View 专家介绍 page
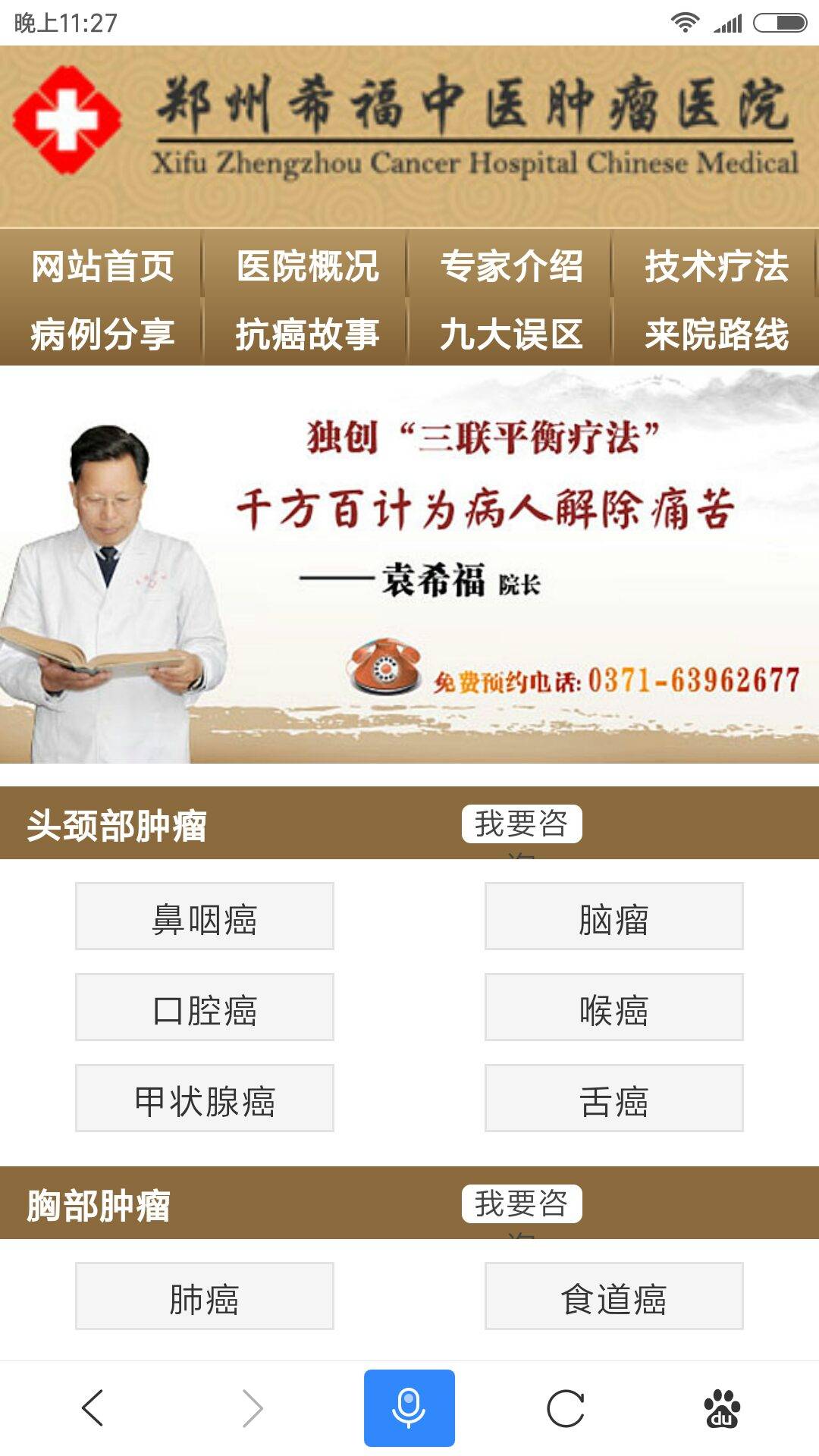This screenshot has height=1456, width=819. [x=512, y=266]
